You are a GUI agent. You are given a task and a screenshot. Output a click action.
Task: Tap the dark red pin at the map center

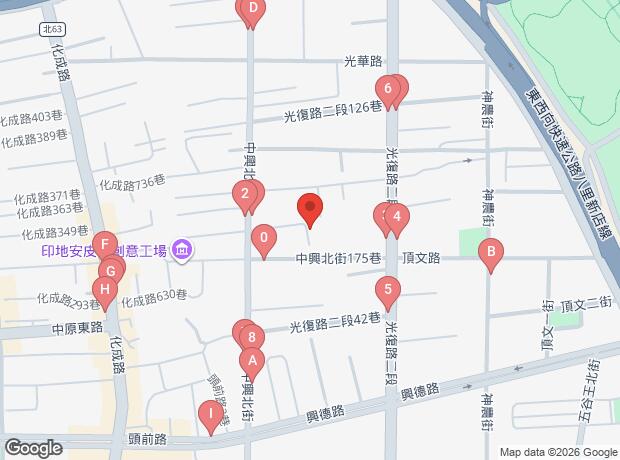[310, 210]
